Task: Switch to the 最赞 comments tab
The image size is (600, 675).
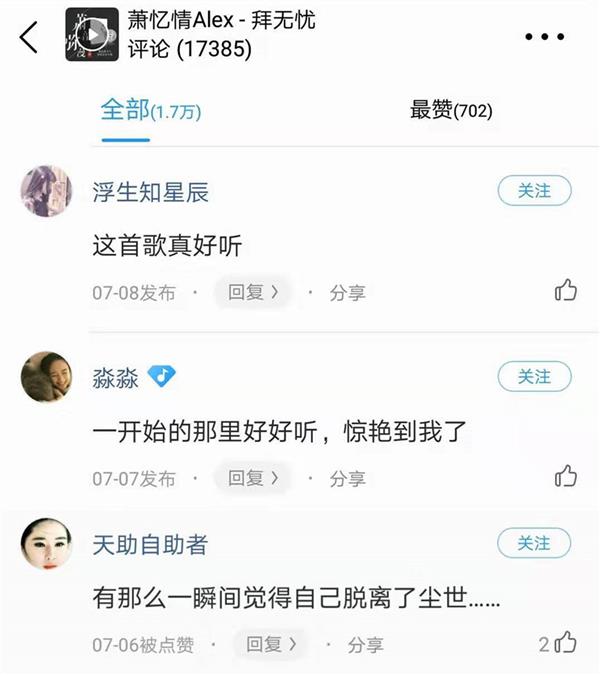Action: (451, 111)
